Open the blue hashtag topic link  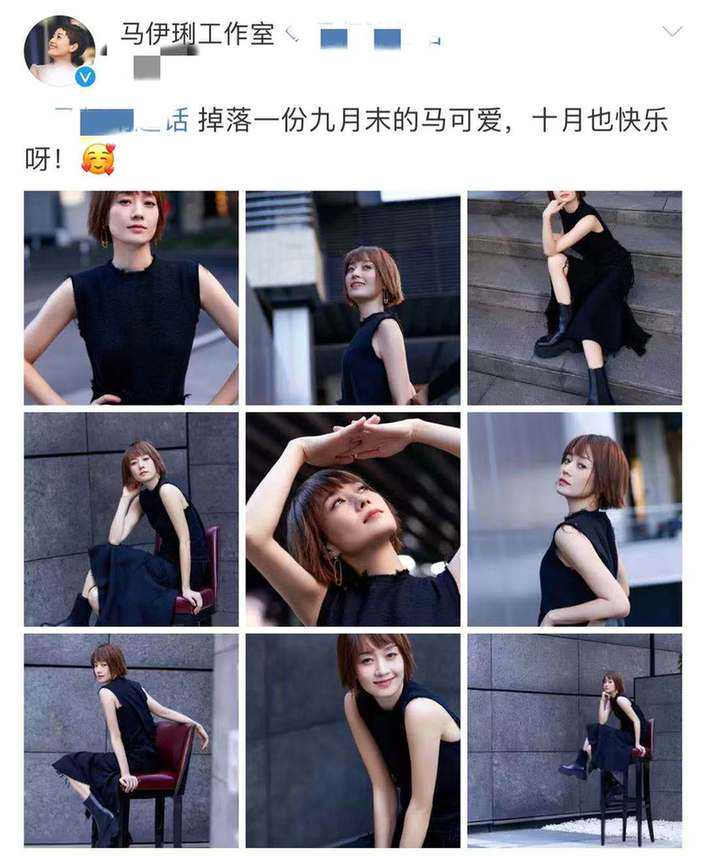coord(133,123)
